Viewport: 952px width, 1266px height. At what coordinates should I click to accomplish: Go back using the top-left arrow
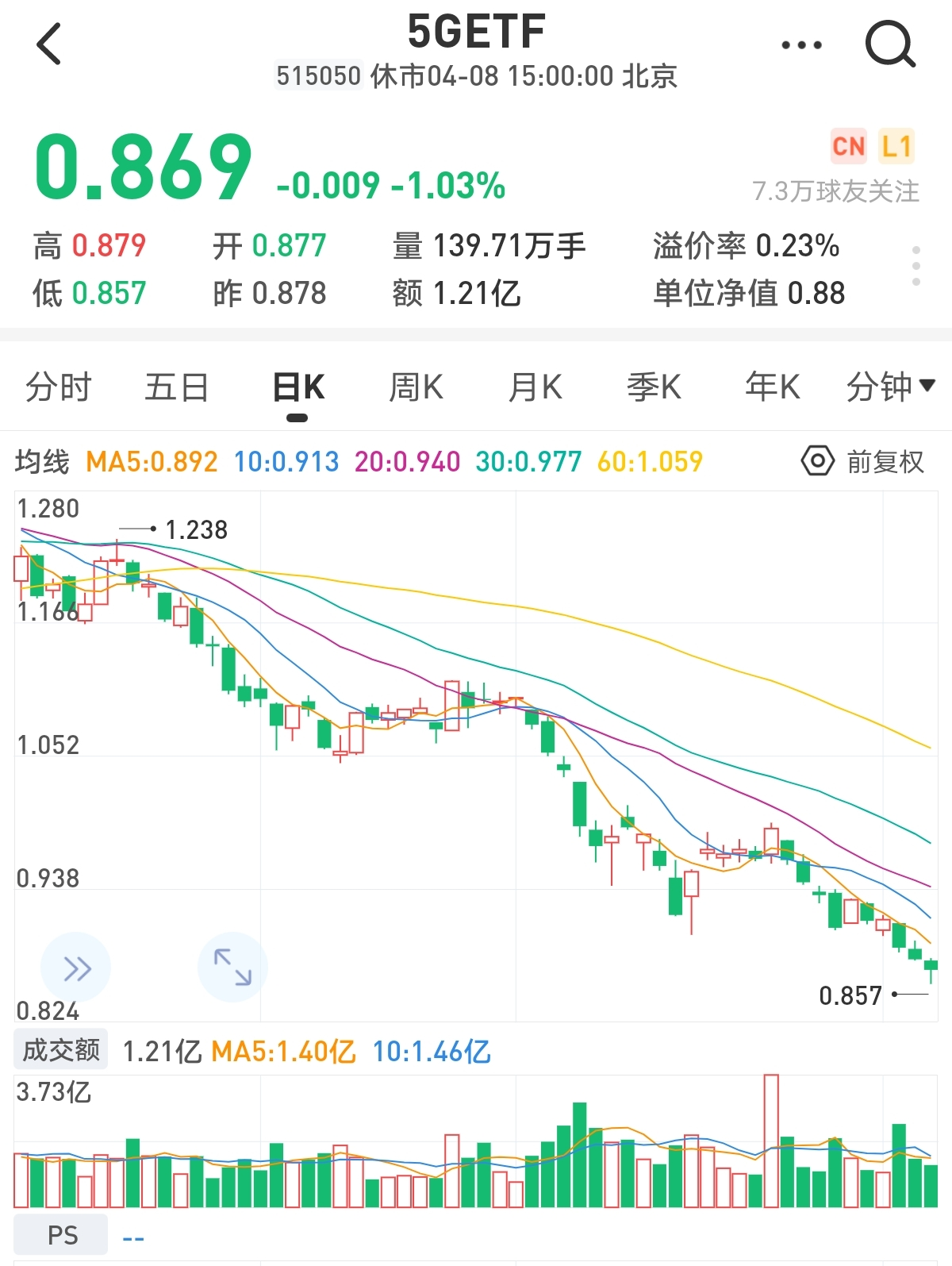click(x=49, y=44)
